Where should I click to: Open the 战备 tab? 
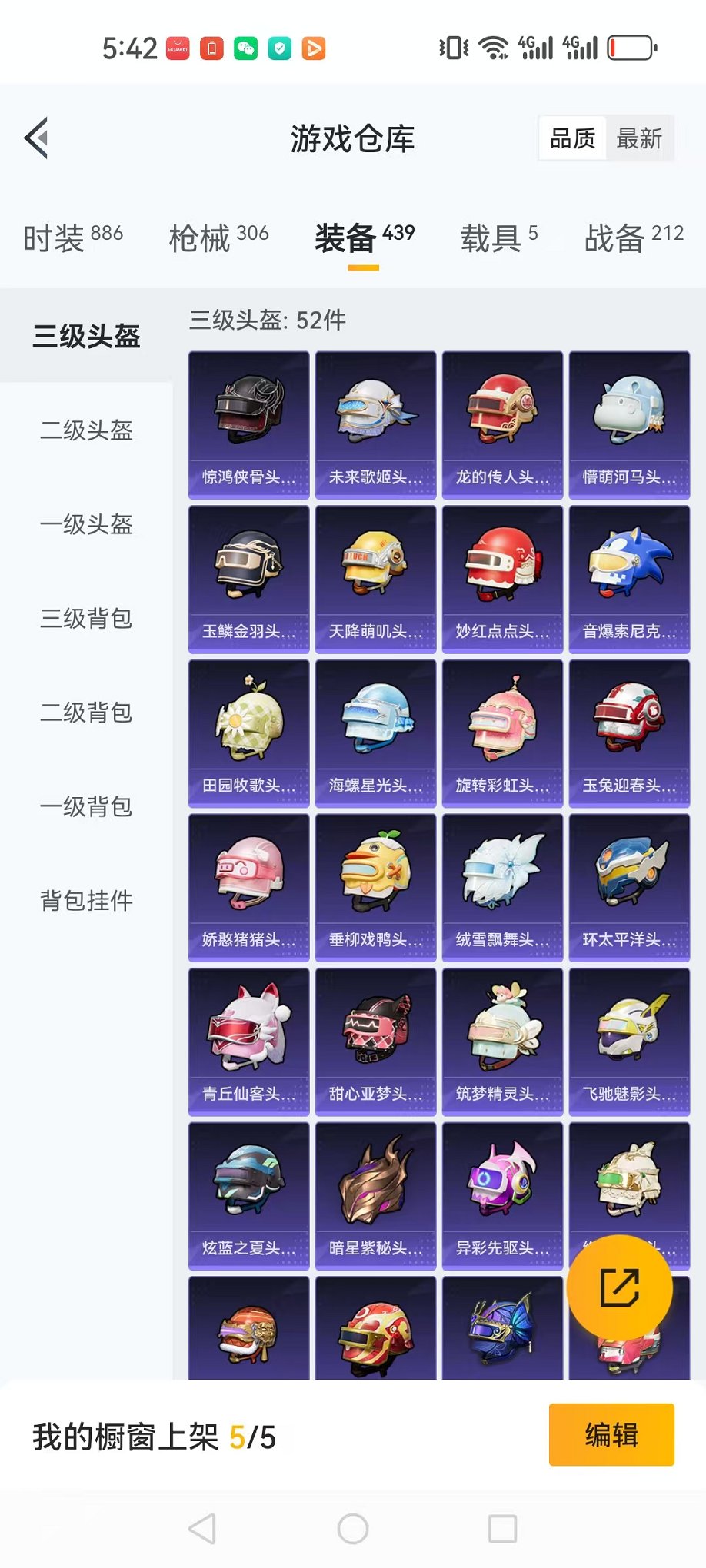point(634,238)
